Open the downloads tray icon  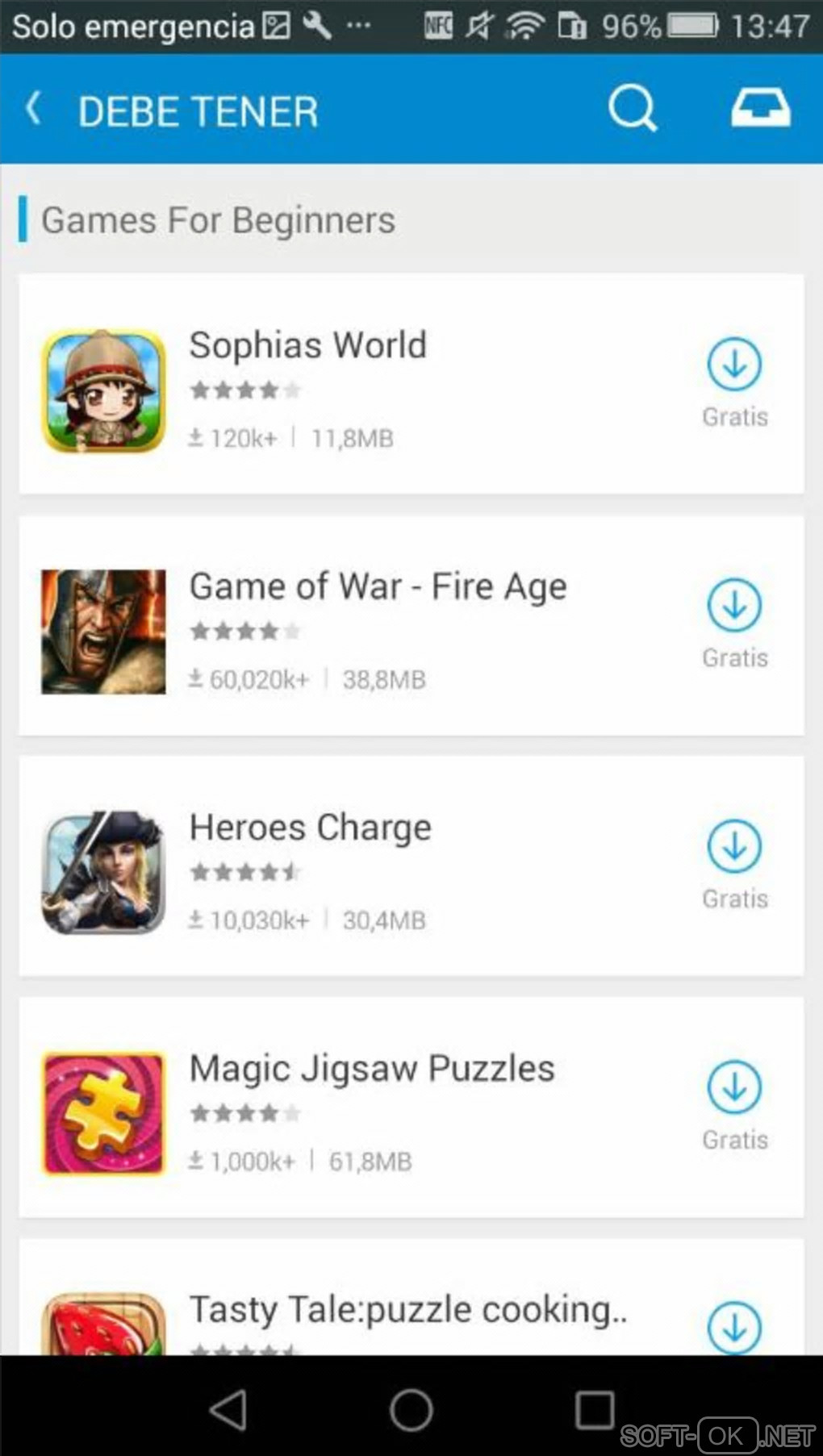coord(760,108)
